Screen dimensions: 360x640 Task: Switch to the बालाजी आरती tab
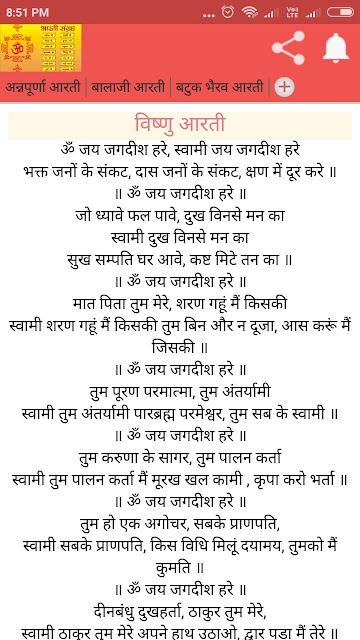[128, 87]
